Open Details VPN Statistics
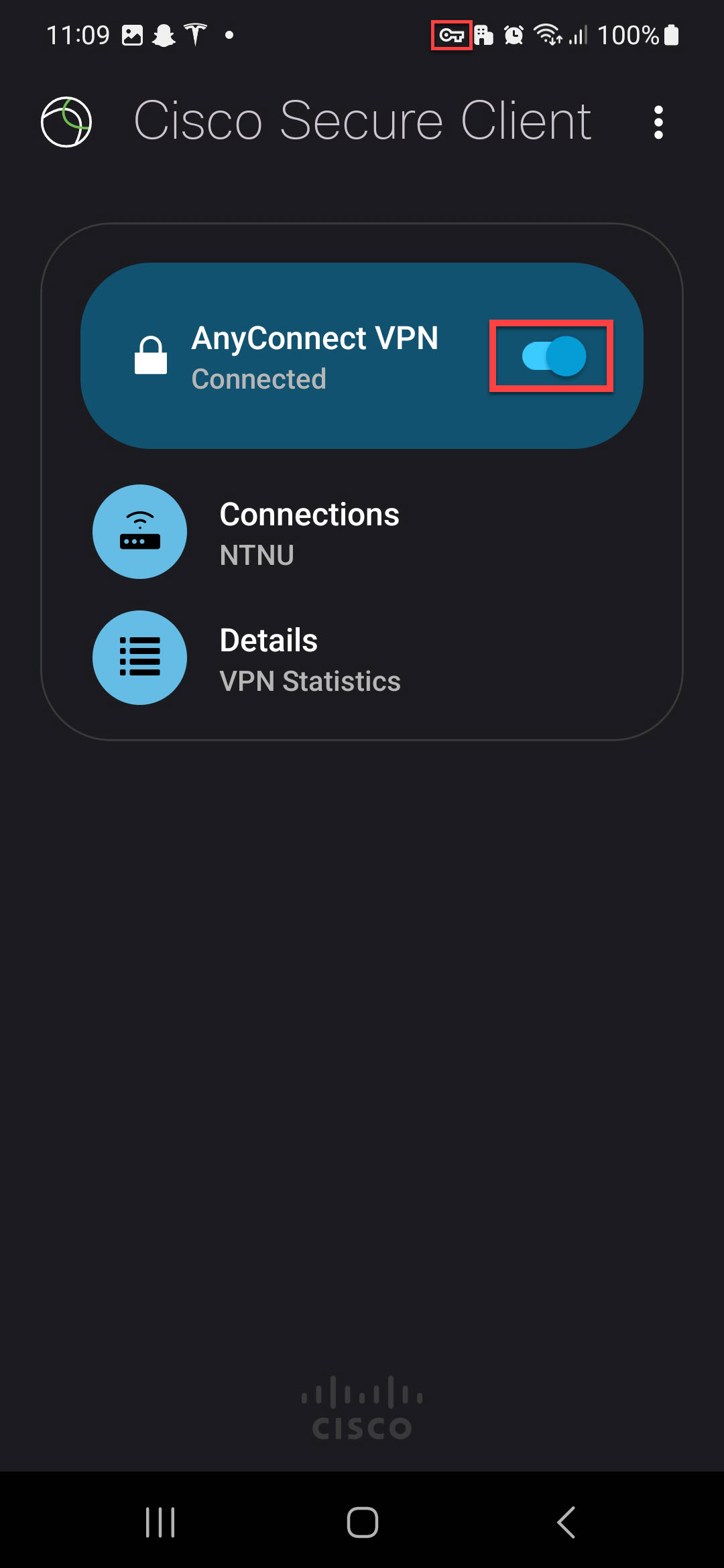The height and width of the screenshot is (1568, 724). (x=310, y=659)
